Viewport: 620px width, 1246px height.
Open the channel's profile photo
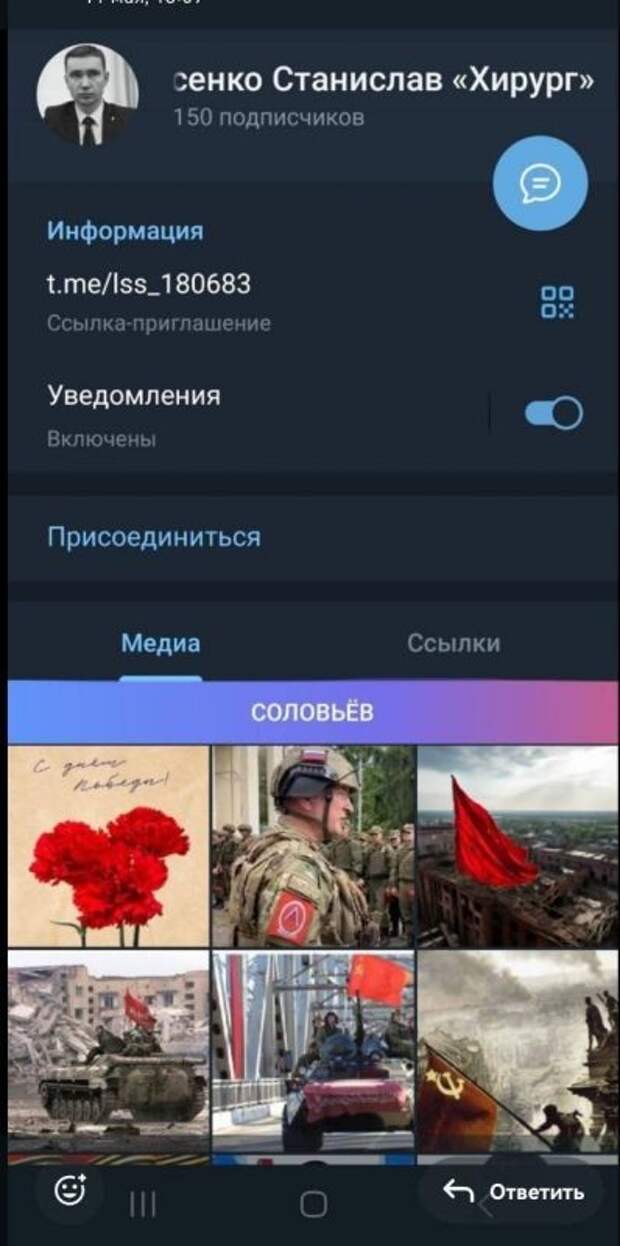[87, 96]
